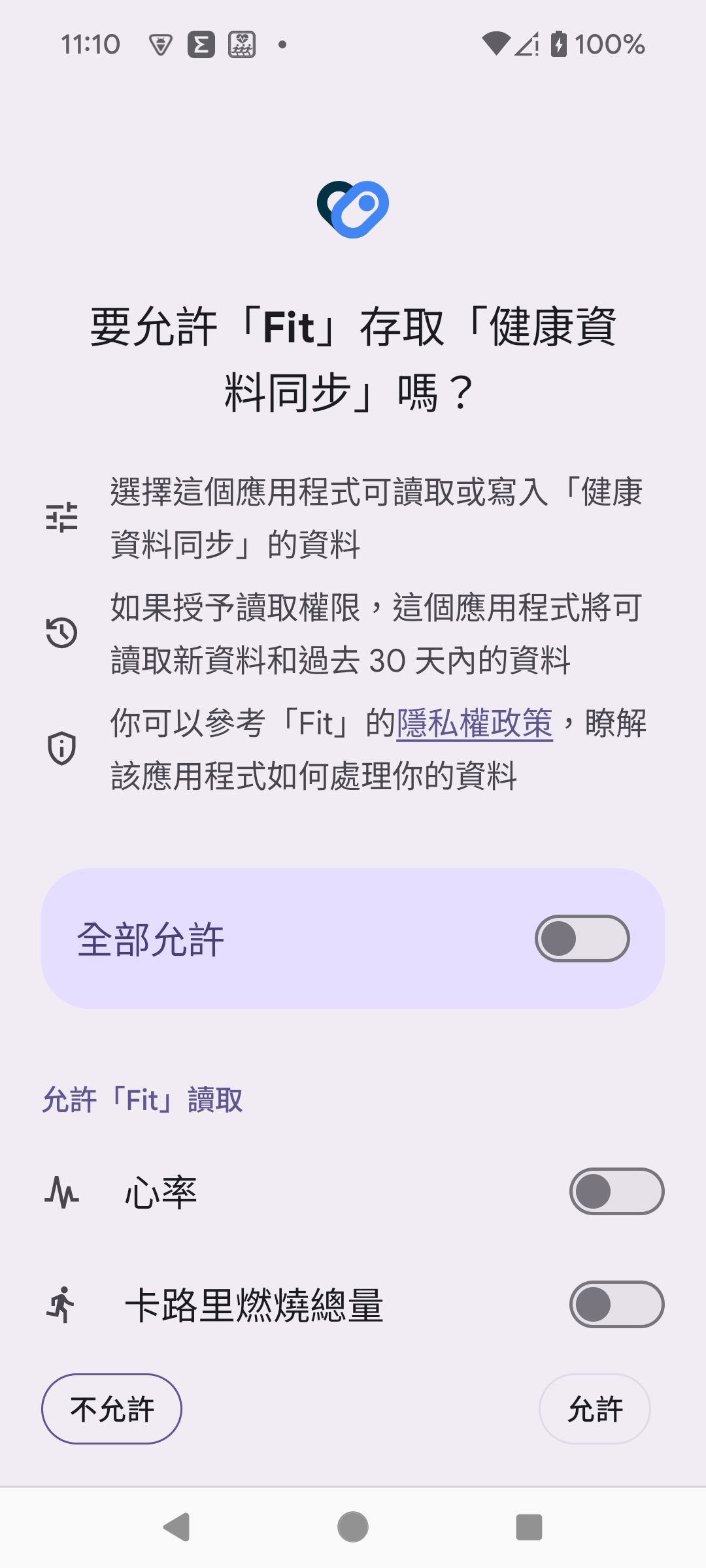Click the 允許「Fit」讀取 section header
Viewport: 706px width, 1568px height.
pyautogui.click(x=143, y=1100)
